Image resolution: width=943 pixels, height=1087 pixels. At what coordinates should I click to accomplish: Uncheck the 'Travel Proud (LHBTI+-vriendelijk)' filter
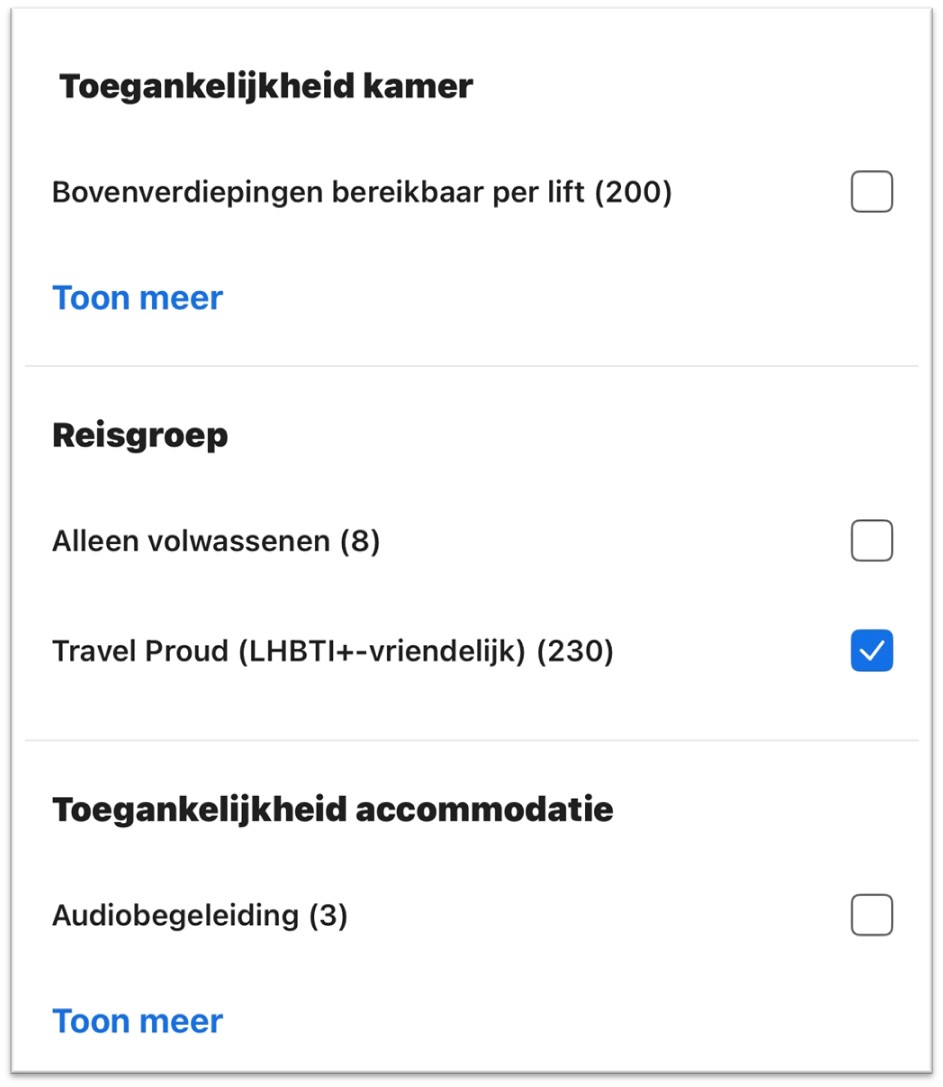point(871,651)
